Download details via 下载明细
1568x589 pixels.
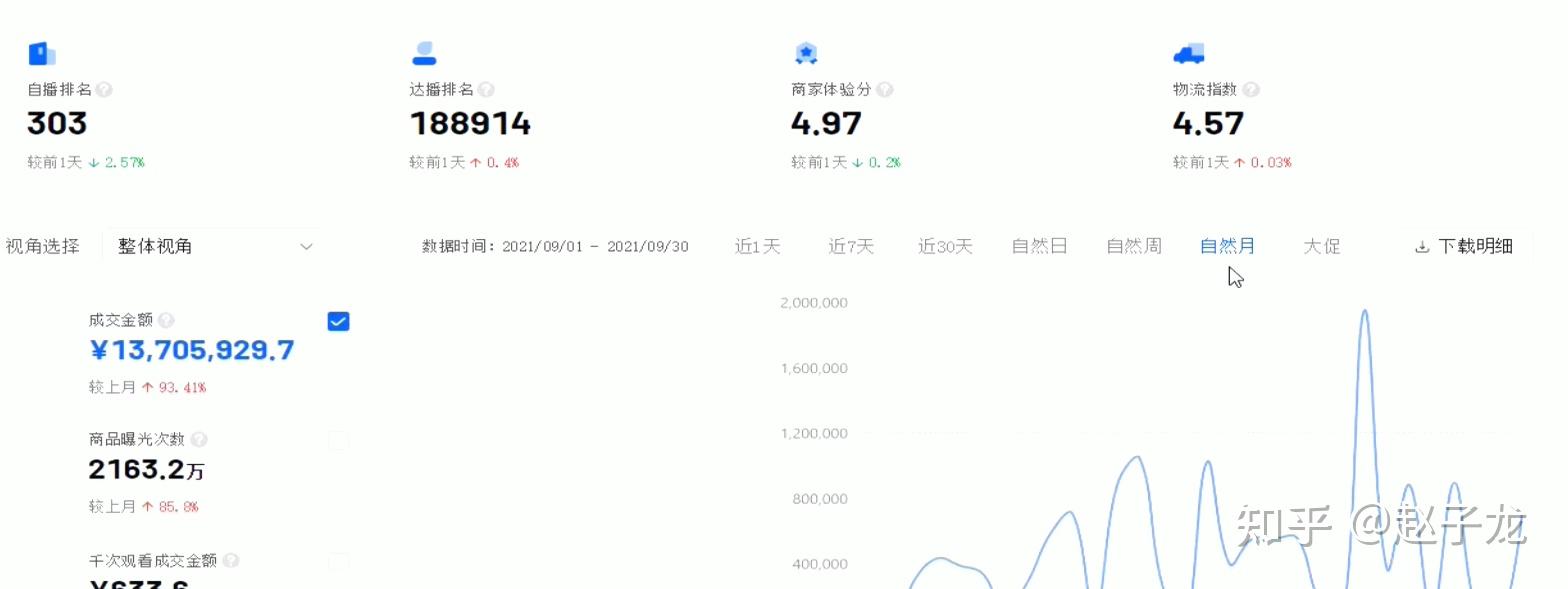[1464, 246]
